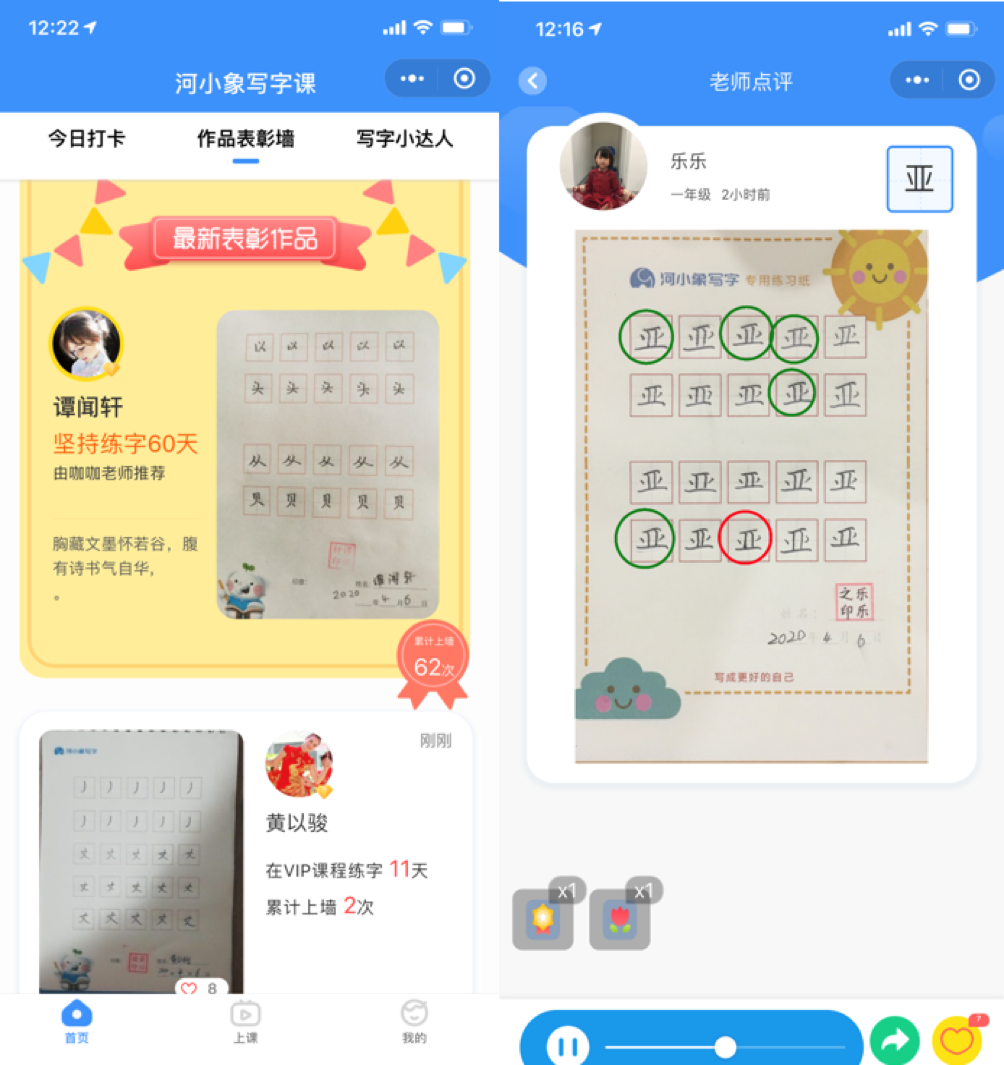Open the 上课 bottom tab

[x=245, y=1021]
